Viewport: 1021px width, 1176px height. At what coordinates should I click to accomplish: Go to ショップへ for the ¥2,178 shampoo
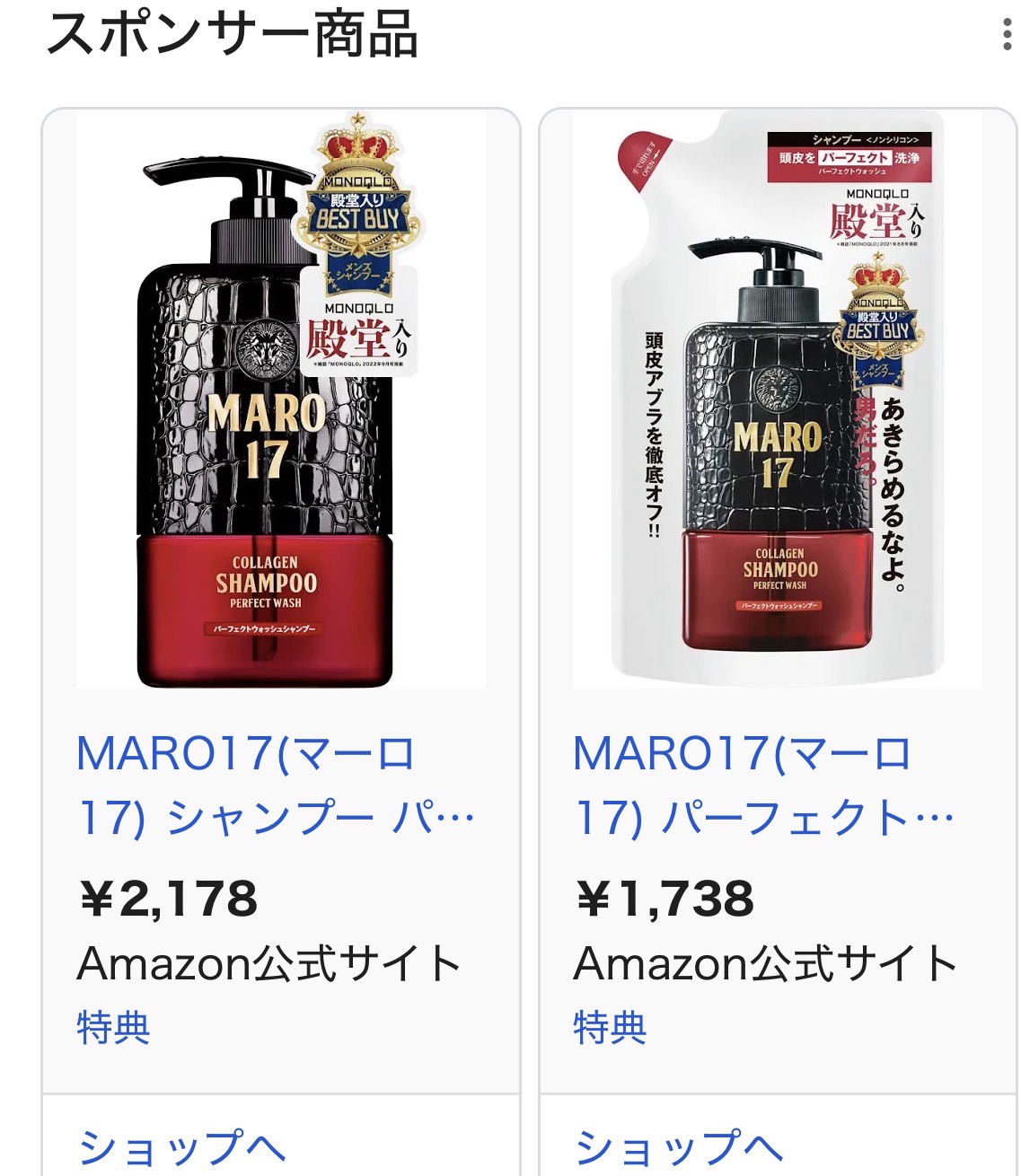[x=182, y=1147]
